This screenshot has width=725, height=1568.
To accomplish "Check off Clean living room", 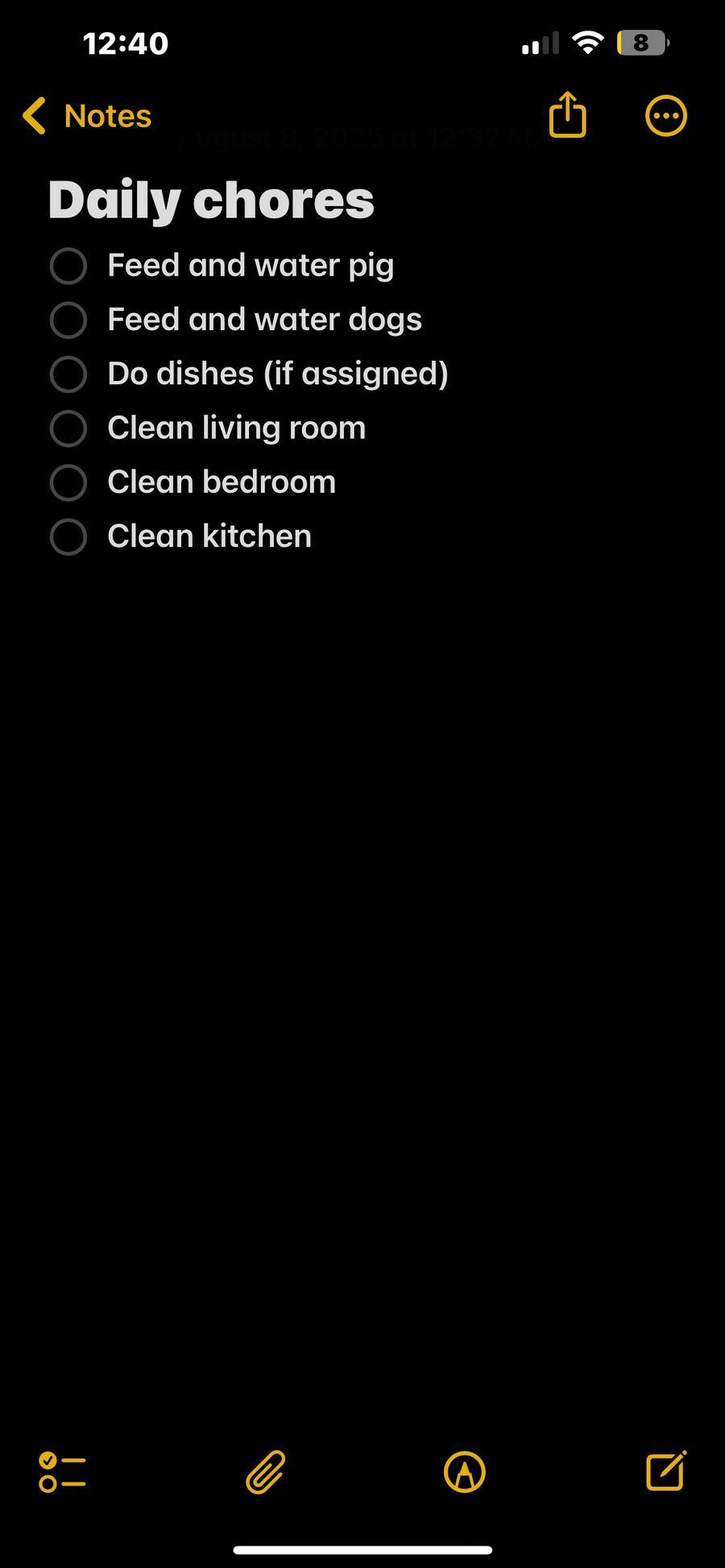I will tap(68, 428).
